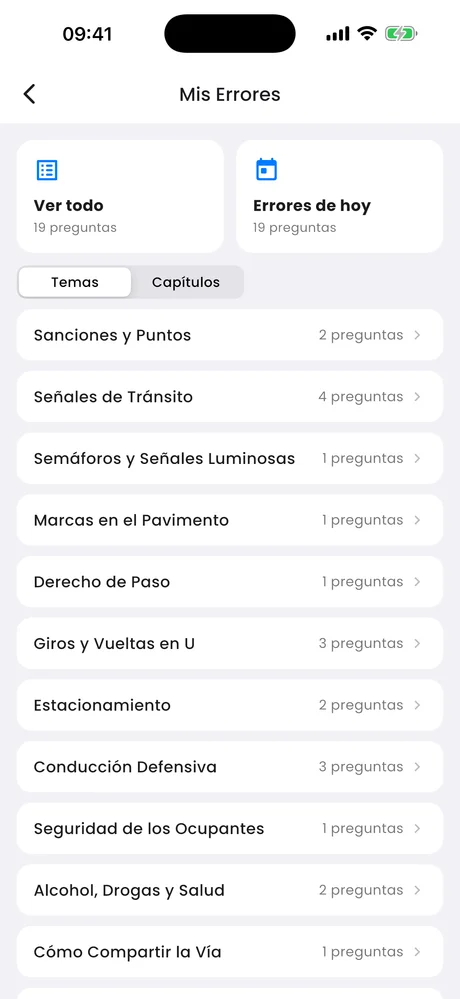Open Sanciones y Puntos errors
460x999 pixels.
coord(230,335)
